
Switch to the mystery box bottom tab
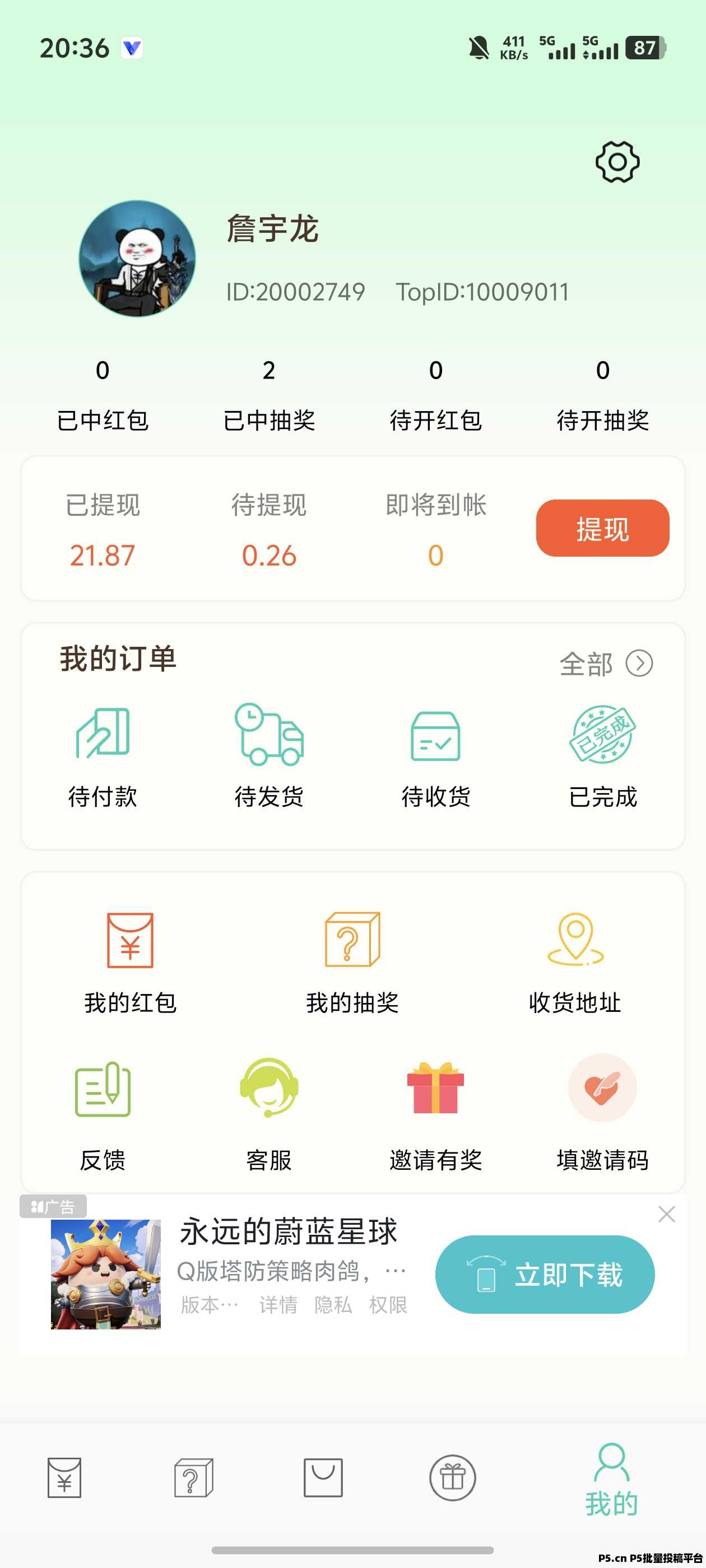click(x=194, y=1477)
